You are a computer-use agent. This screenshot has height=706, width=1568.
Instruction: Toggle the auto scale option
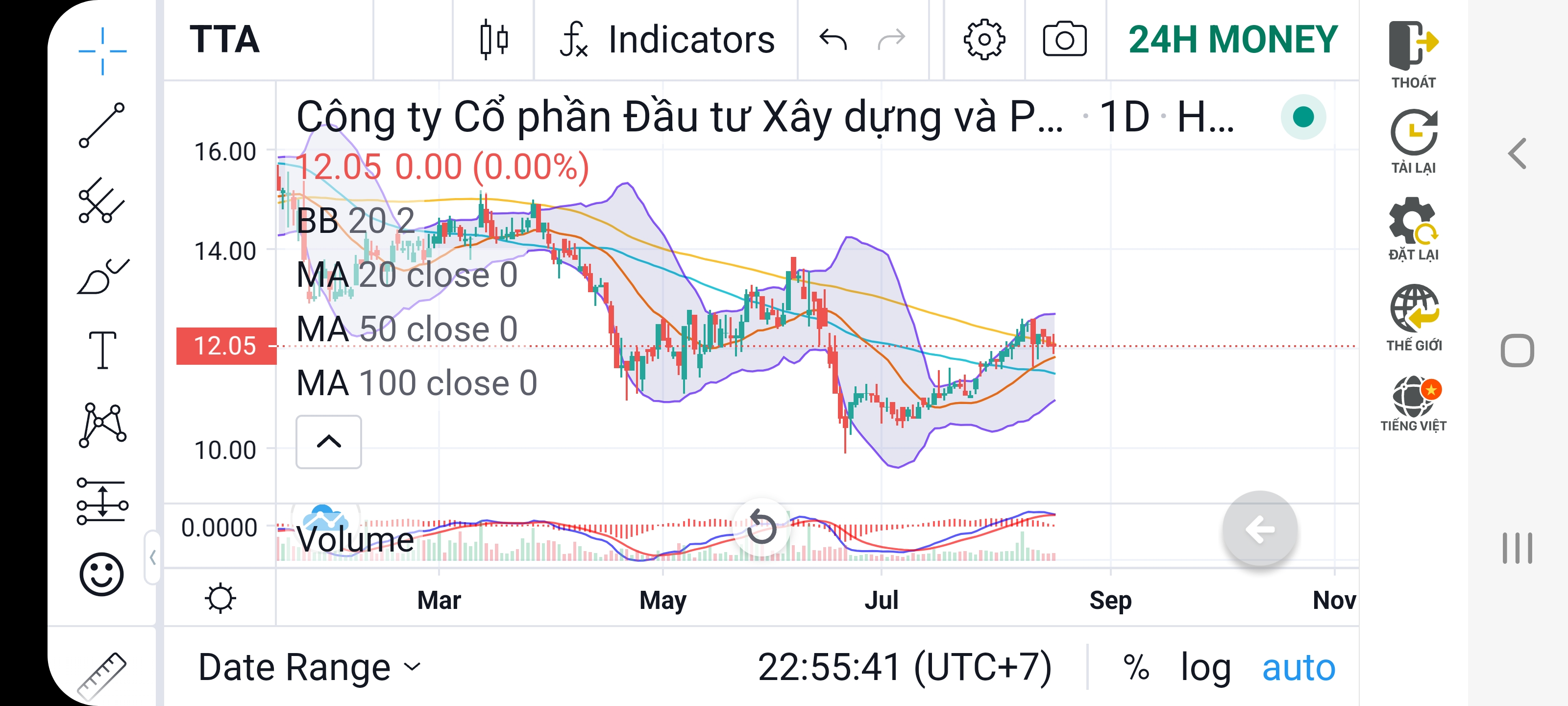click(x=1298, y=667)
